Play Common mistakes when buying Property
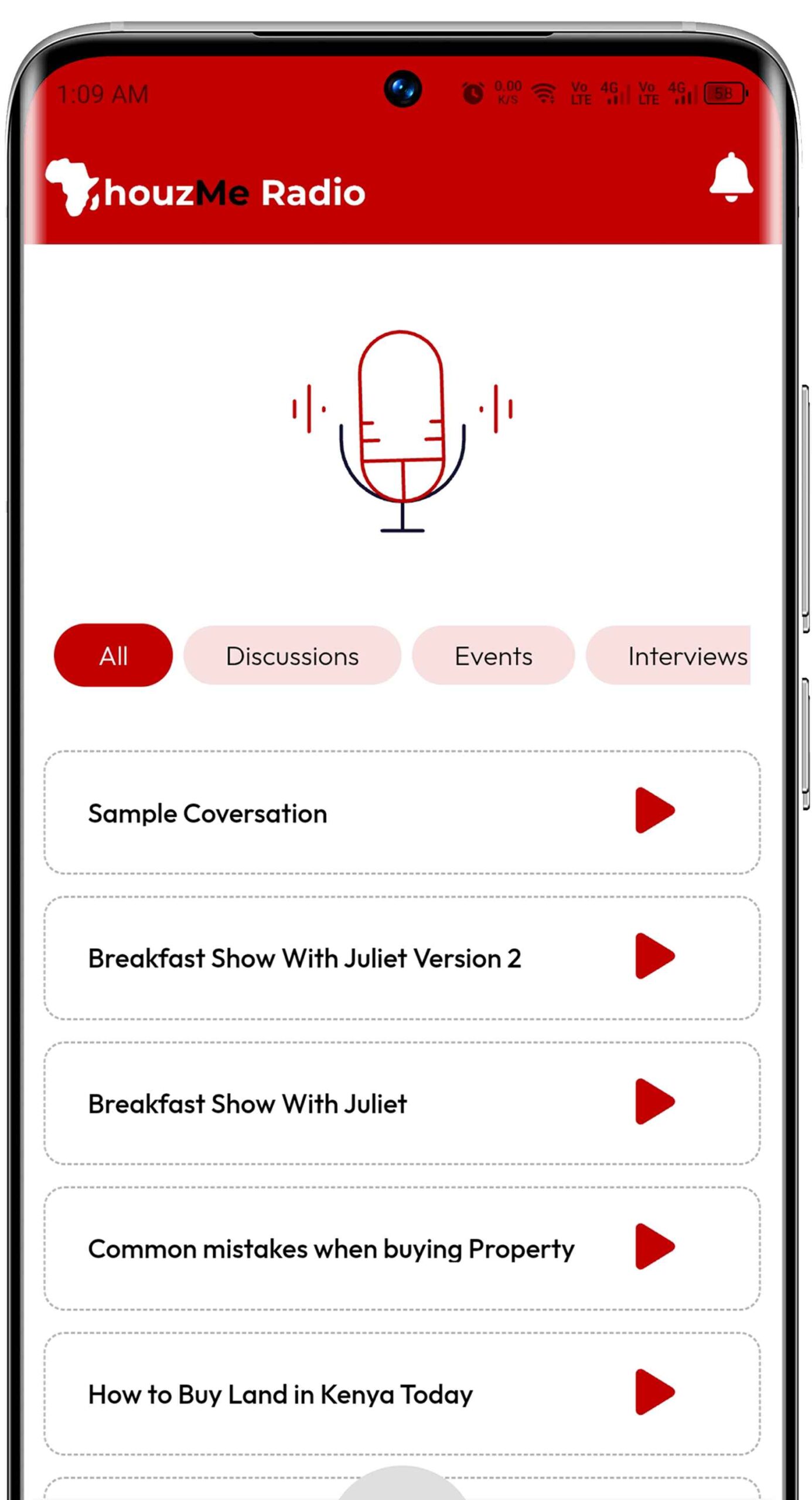This screenshot has width=812, height=1500. click(x=654, y=1246)
